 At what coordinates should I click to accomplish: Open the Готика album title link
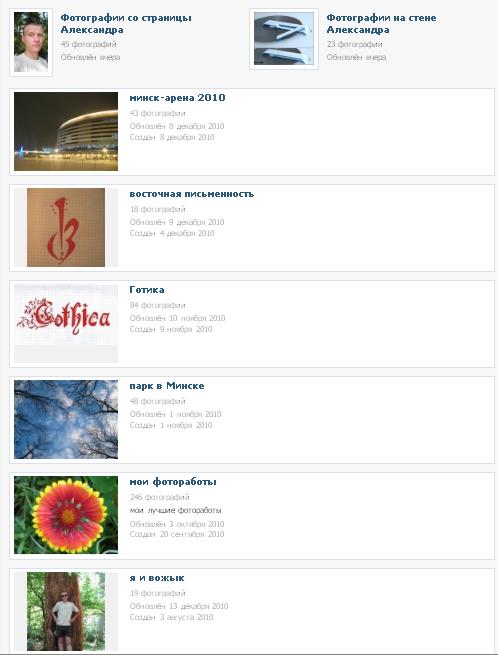(x=147, y=289)
